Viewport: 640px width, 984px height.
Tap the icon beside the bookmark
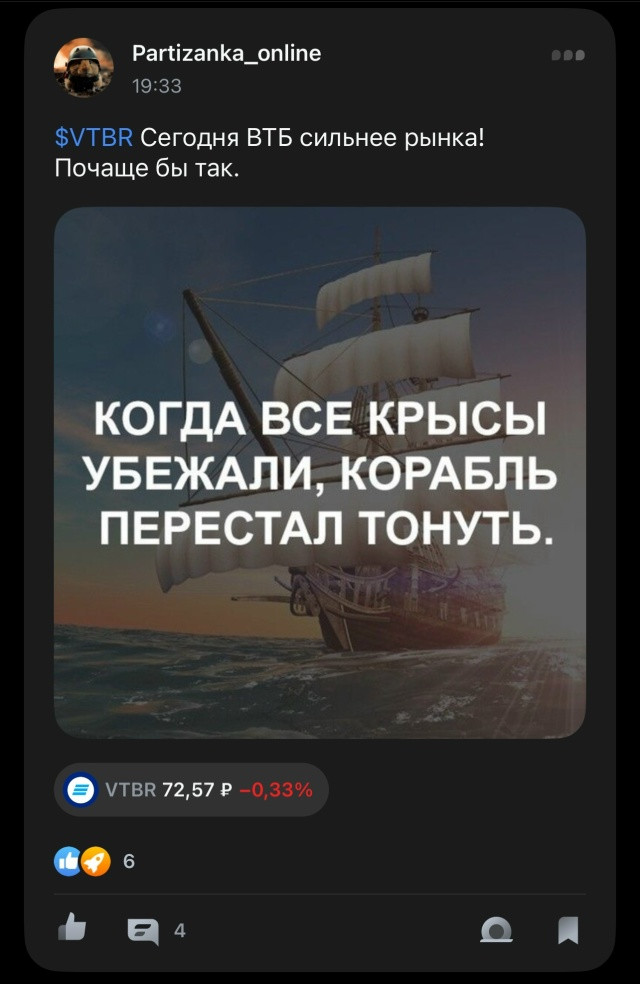tap(496, 931)
